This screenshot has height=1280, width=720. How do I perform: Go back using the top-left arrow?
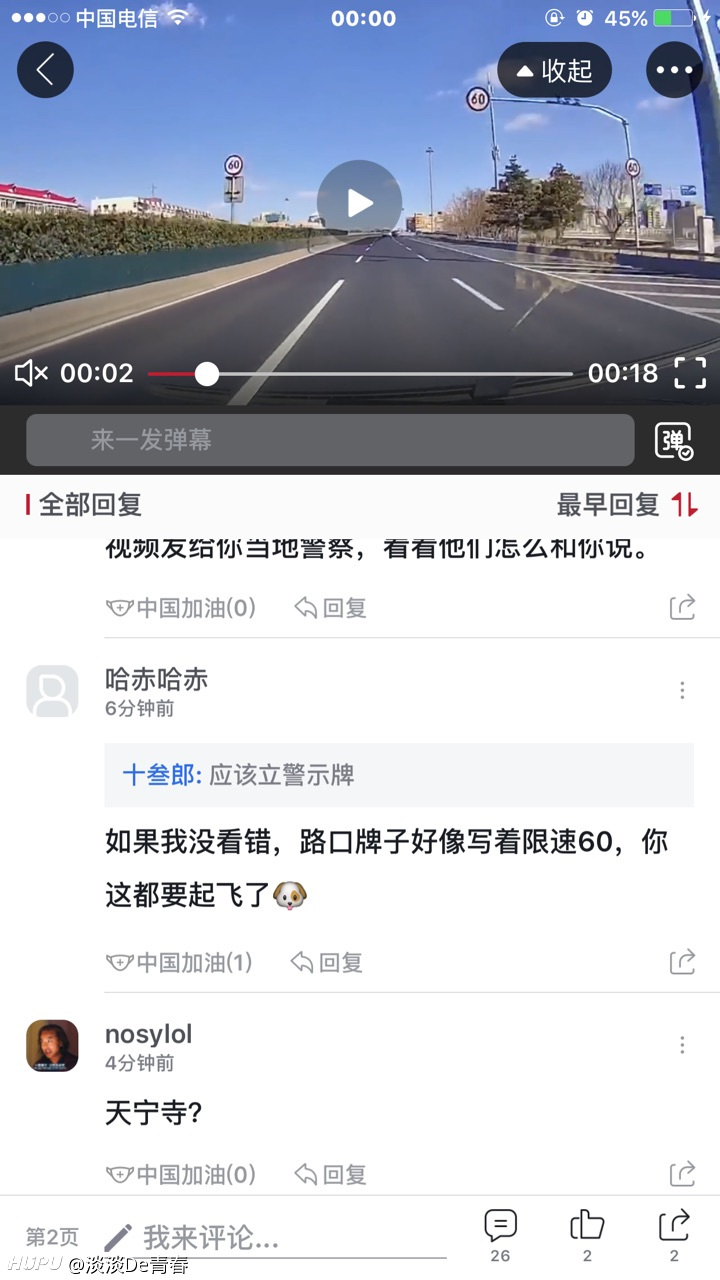pyautogui.click(x=45, y=70)
